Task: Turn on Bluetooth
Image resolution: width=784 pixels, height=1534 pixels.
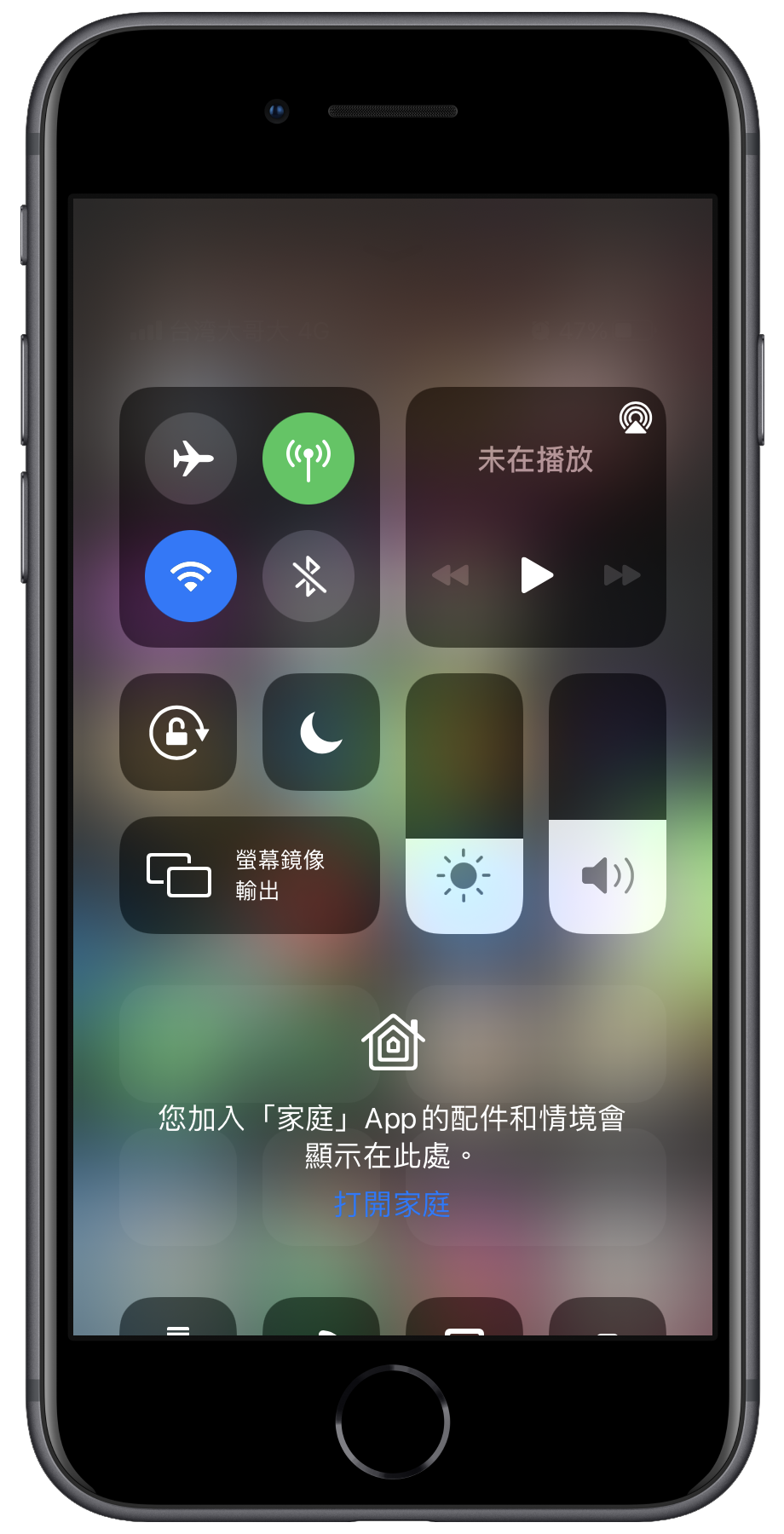Action: [x=308, y=576]
